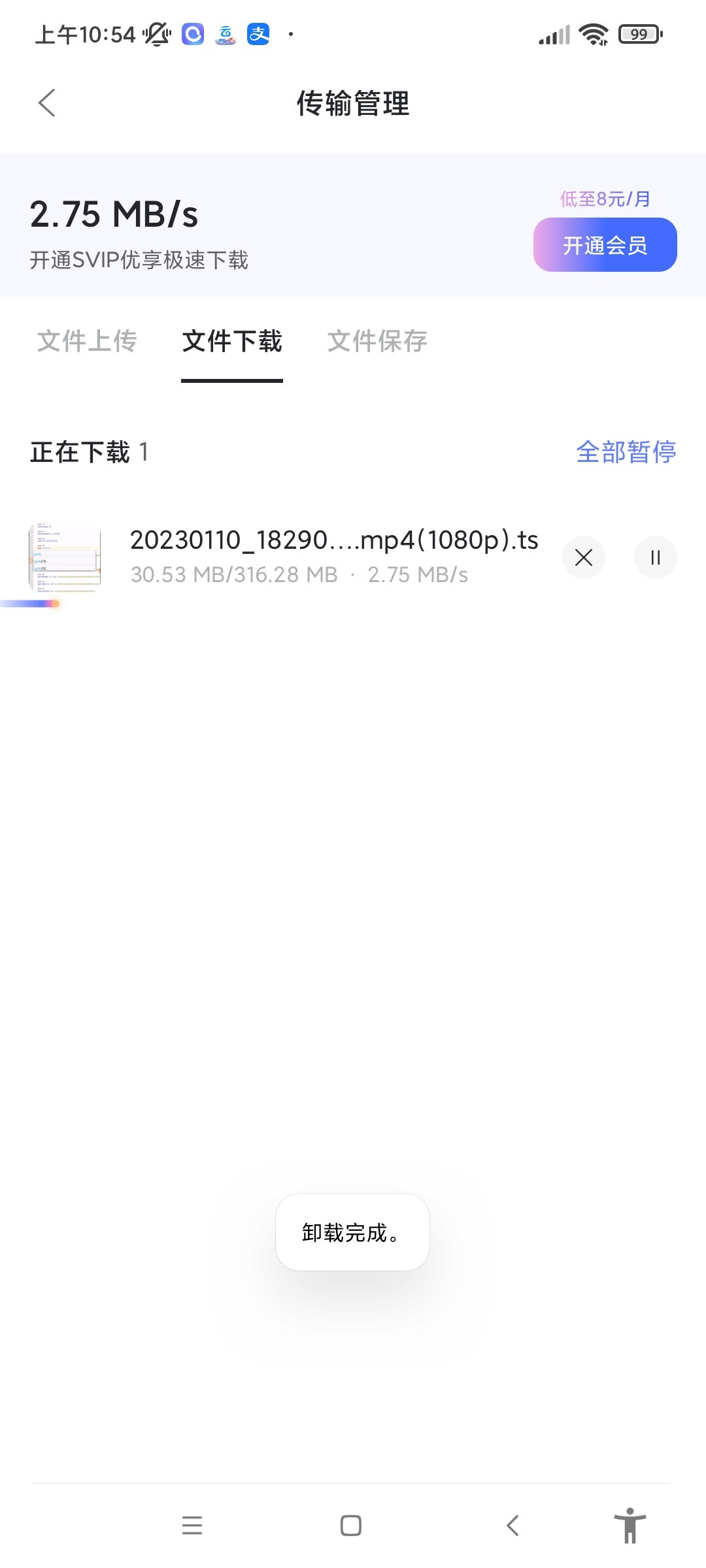Image resolution: width=706 pixels, height=1568 pixels.
Task: Go back with the top-left arrow
Action: pyautogui.click(x=46, y=103)
